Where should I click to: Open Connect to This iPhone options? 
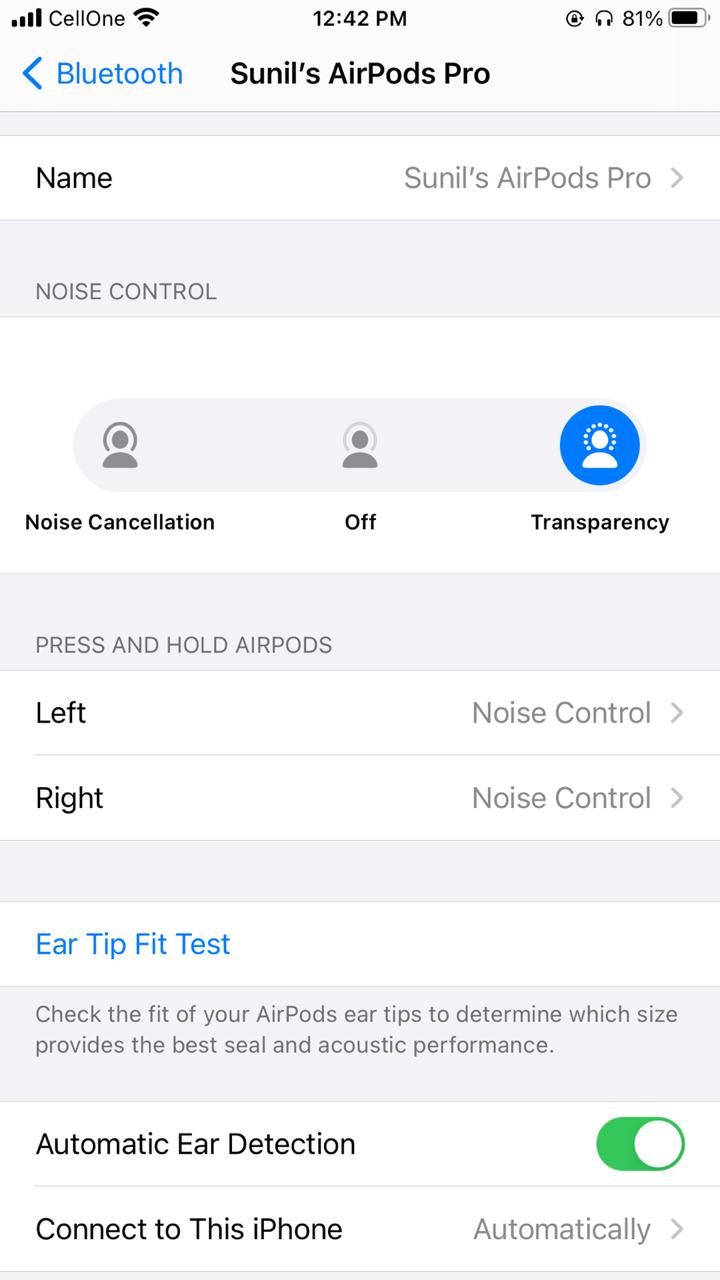tap(360, 1229)
